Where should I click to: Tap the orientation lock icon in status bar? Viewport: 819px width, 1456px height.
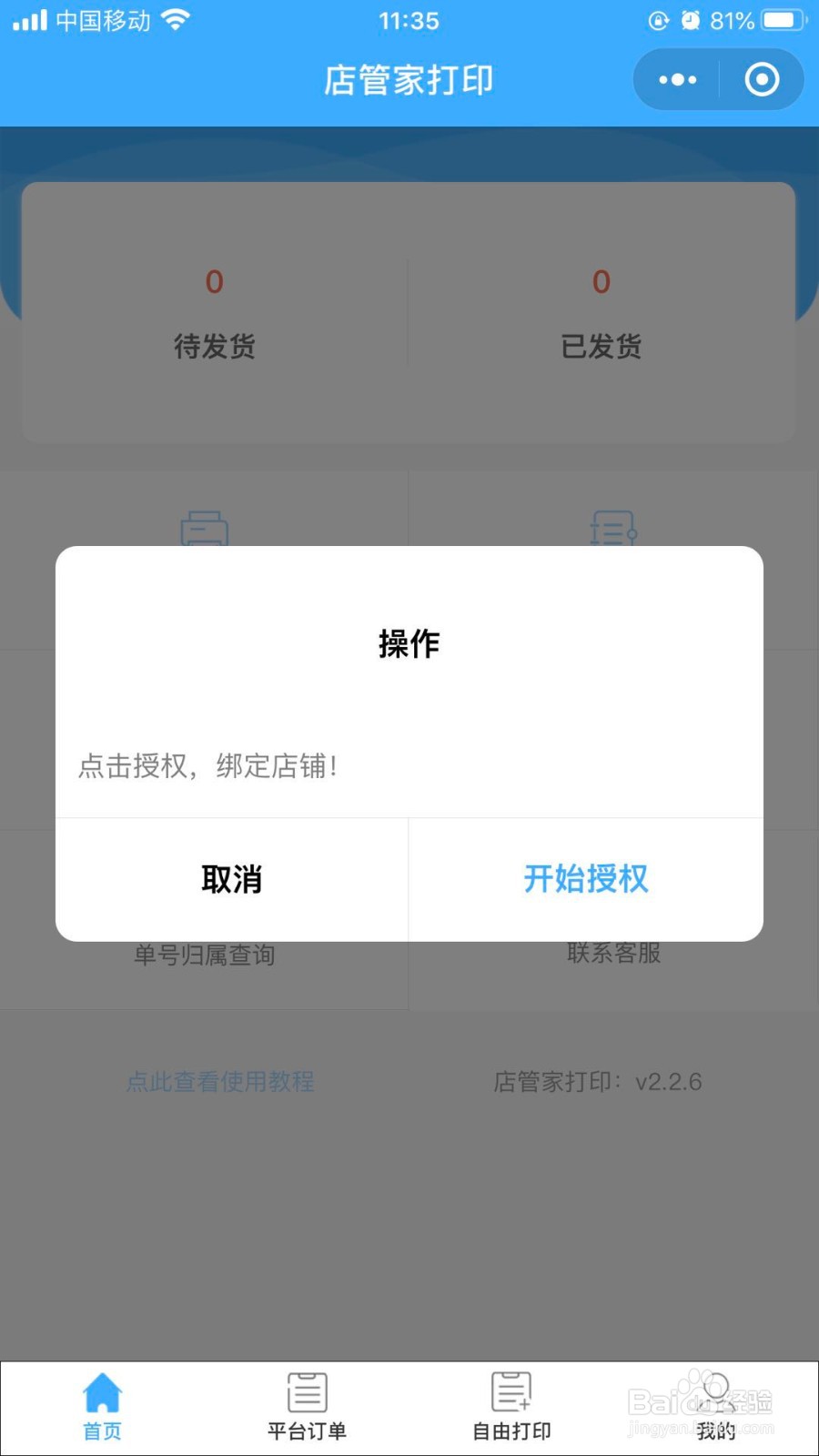[658, 20]
